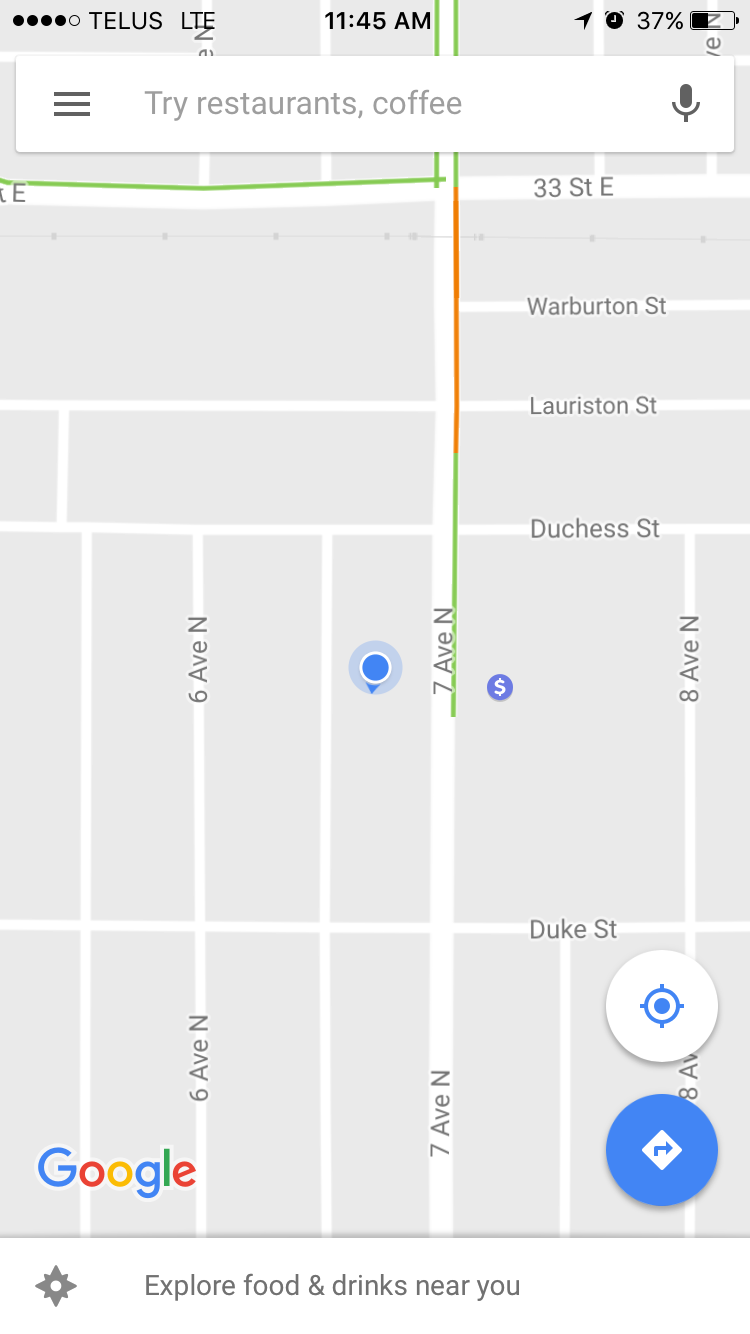Viewport: 750px width, 1334px height.
Task: Open directions with the blue arrow button
Action: (661, 1150)
